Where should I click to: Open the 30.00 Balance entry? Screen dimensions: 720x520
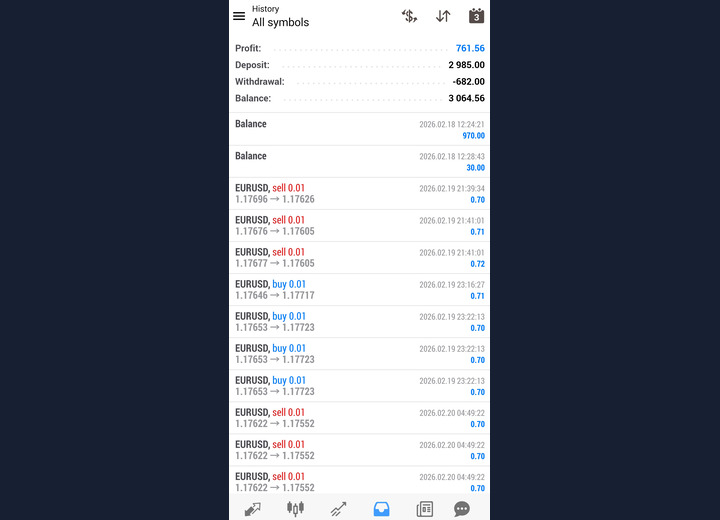click(359, 161)
